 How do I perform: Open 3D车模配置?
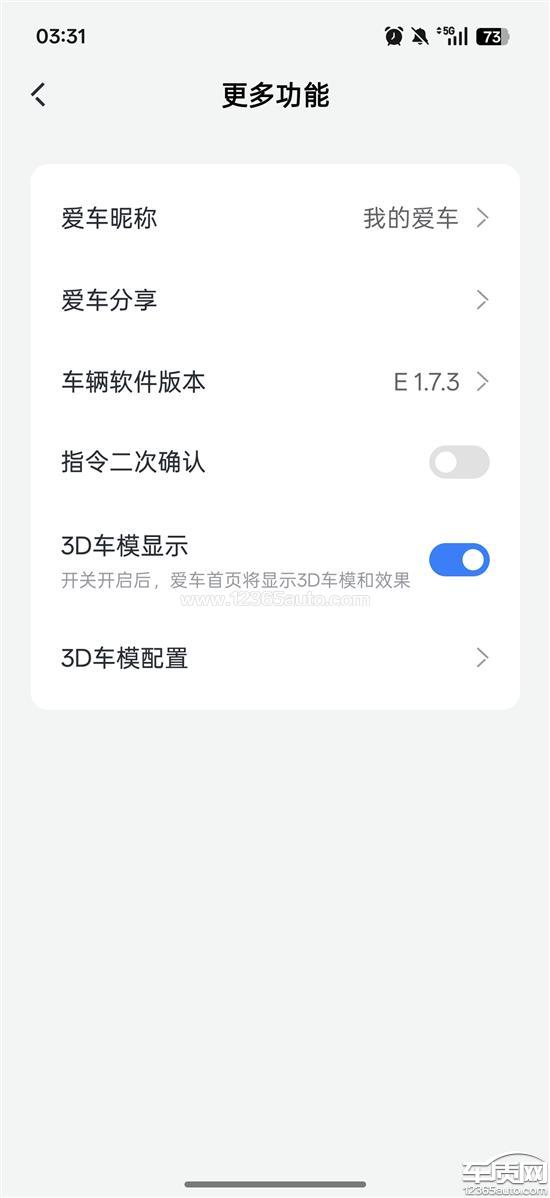[275, 658]
